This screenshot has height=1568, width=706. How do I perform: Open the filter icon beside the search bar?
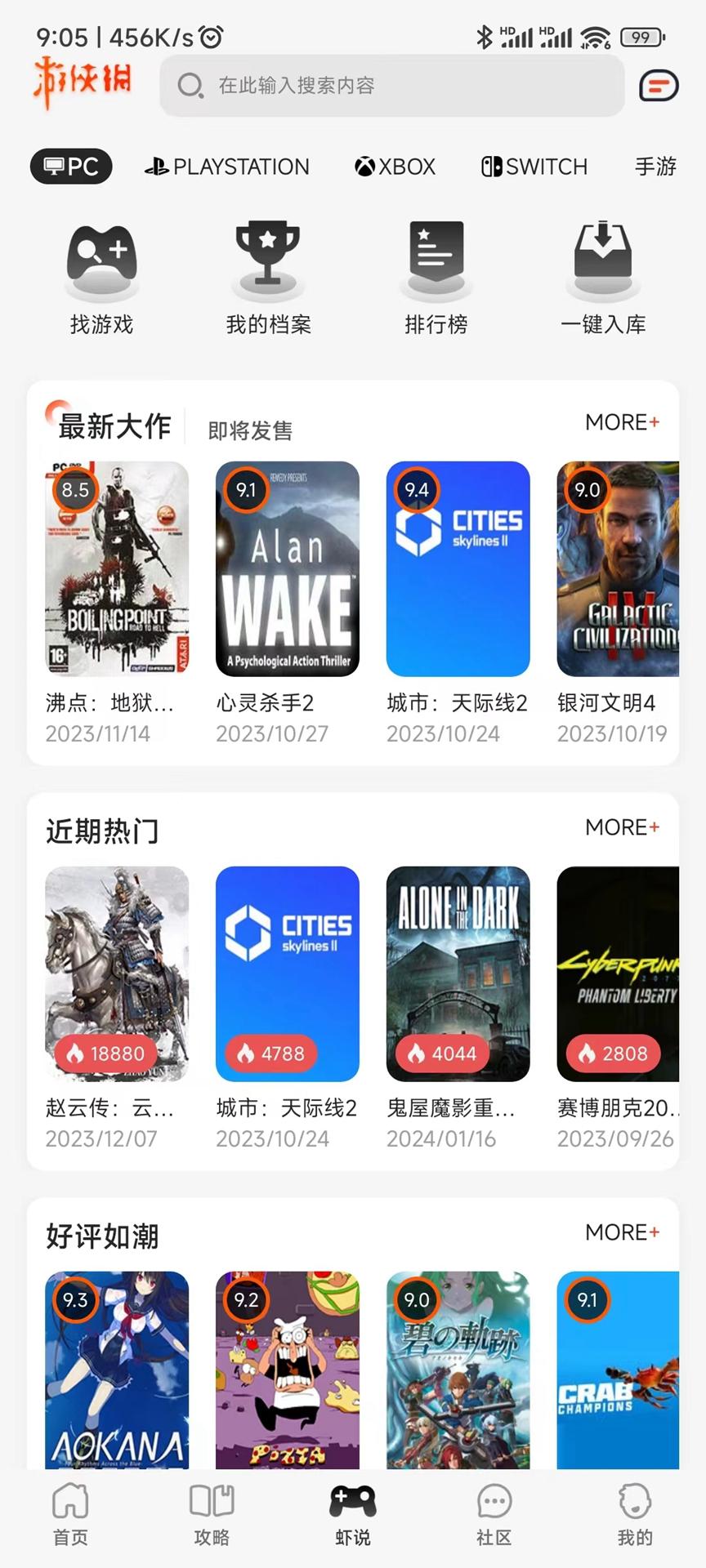[x=659, y=84]
